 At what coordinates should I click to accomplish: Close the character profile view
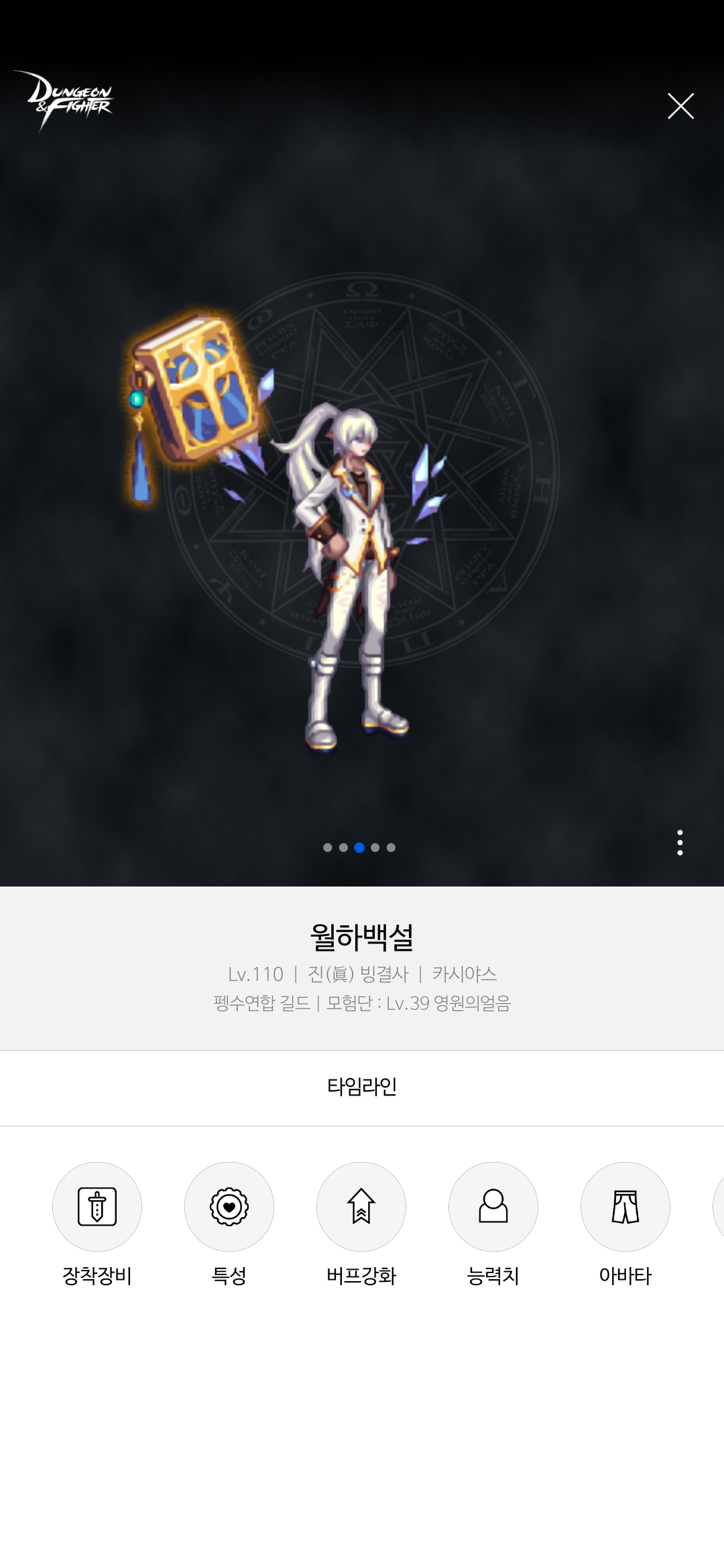point(680,106)
